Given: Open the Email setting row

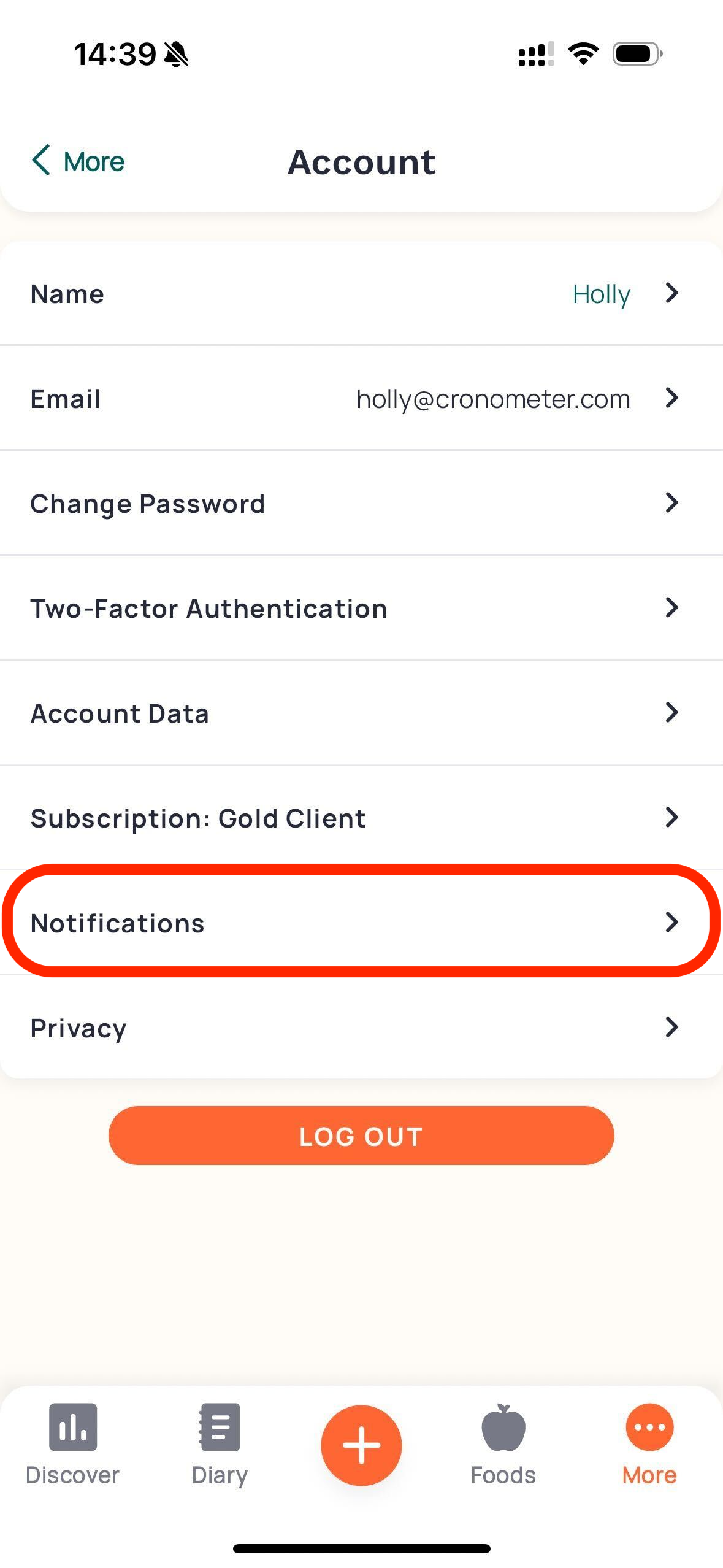Looking at the screenshot, I should (x=361, y=399).
